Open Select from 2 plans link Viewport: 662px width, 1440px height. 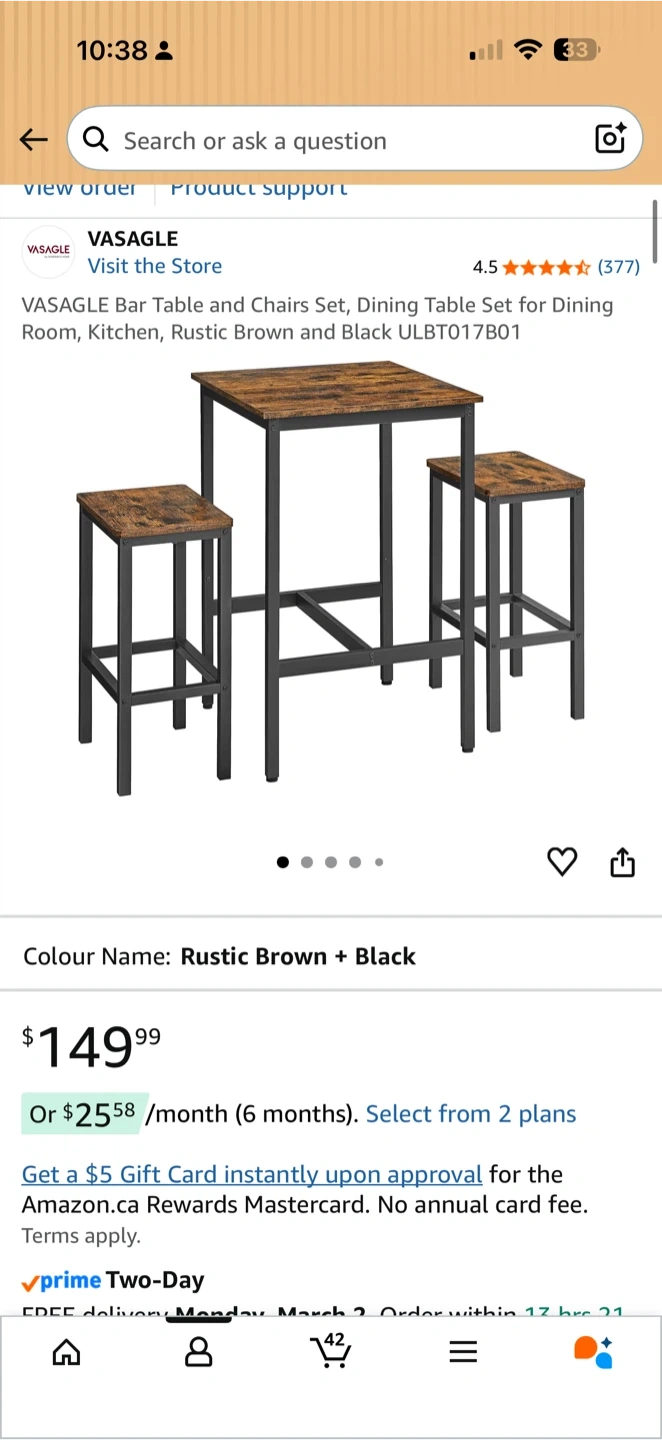tap(471, 1114)
